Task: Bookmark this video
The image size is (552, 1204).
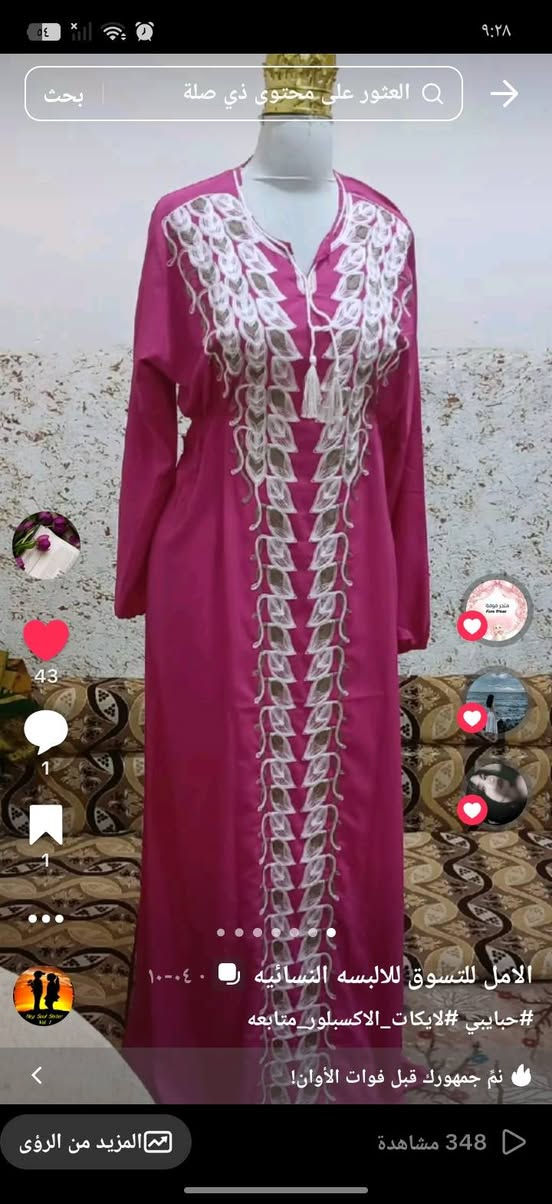Action: tap(46, 825)
